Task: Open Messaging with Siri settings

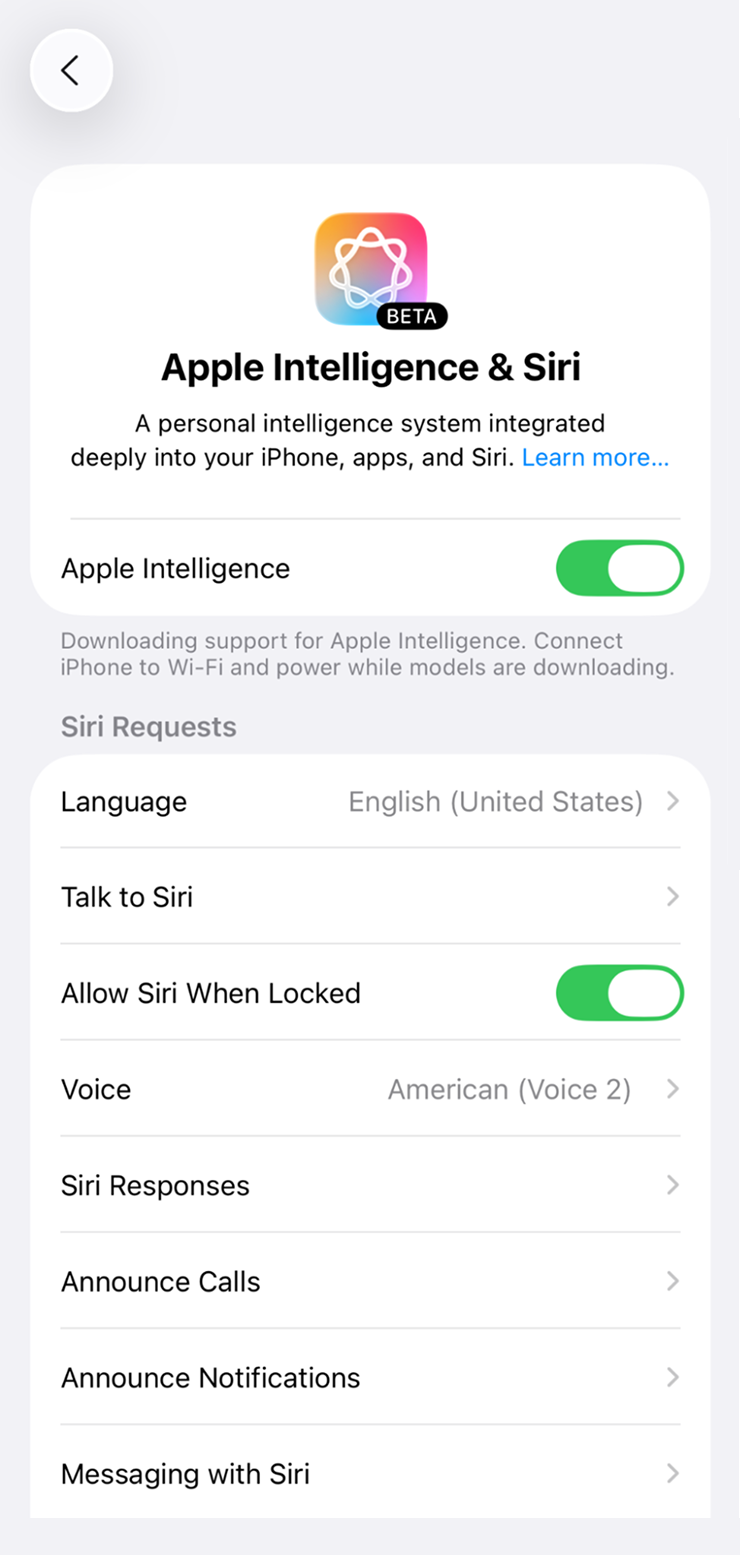Action: click(370, 1473)
